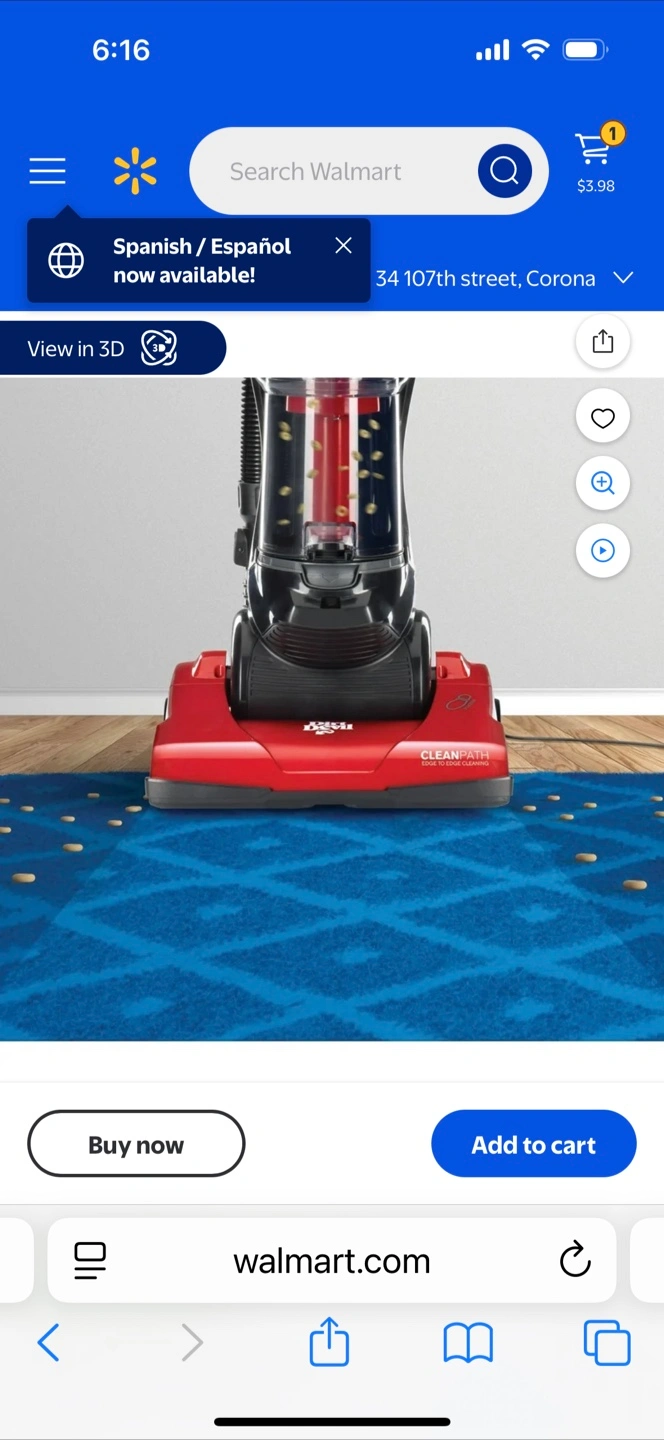The height and width of the screenshot is (1440, 664).
Task: Tap Buy now
Action: click(136, 1145)
